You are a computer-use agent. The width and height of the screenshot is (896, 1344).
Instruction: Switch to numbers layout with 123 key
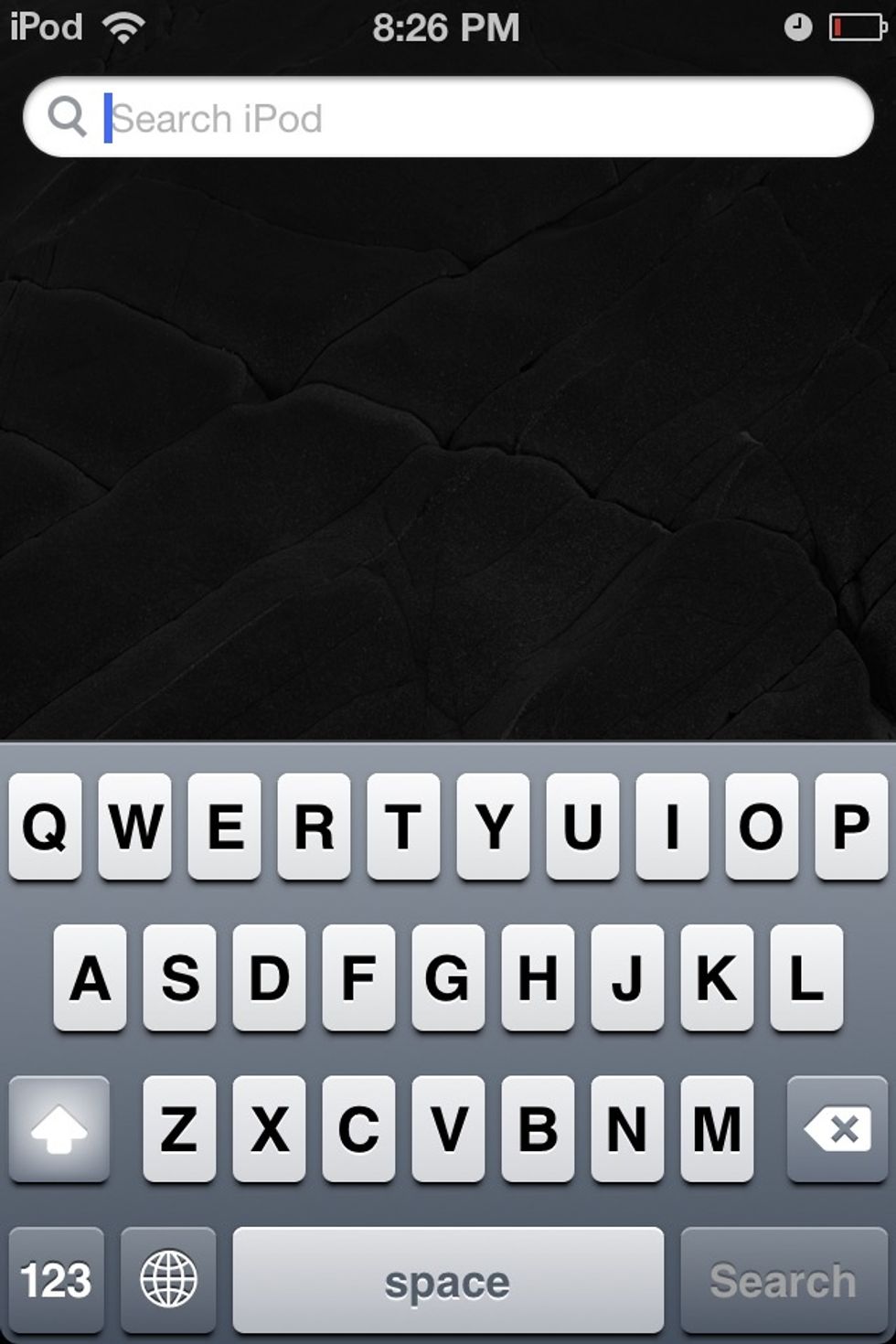point(59,1280)
